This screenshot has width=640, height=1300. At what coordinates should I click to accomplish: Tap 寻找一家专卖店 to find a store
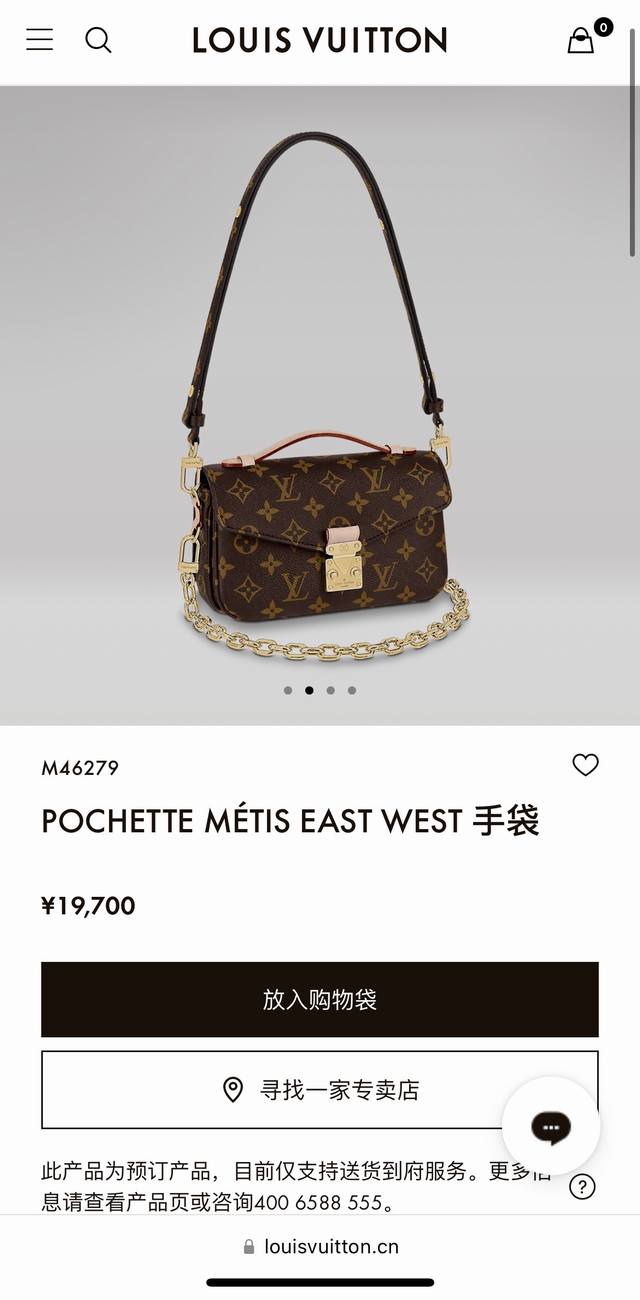320,1089
